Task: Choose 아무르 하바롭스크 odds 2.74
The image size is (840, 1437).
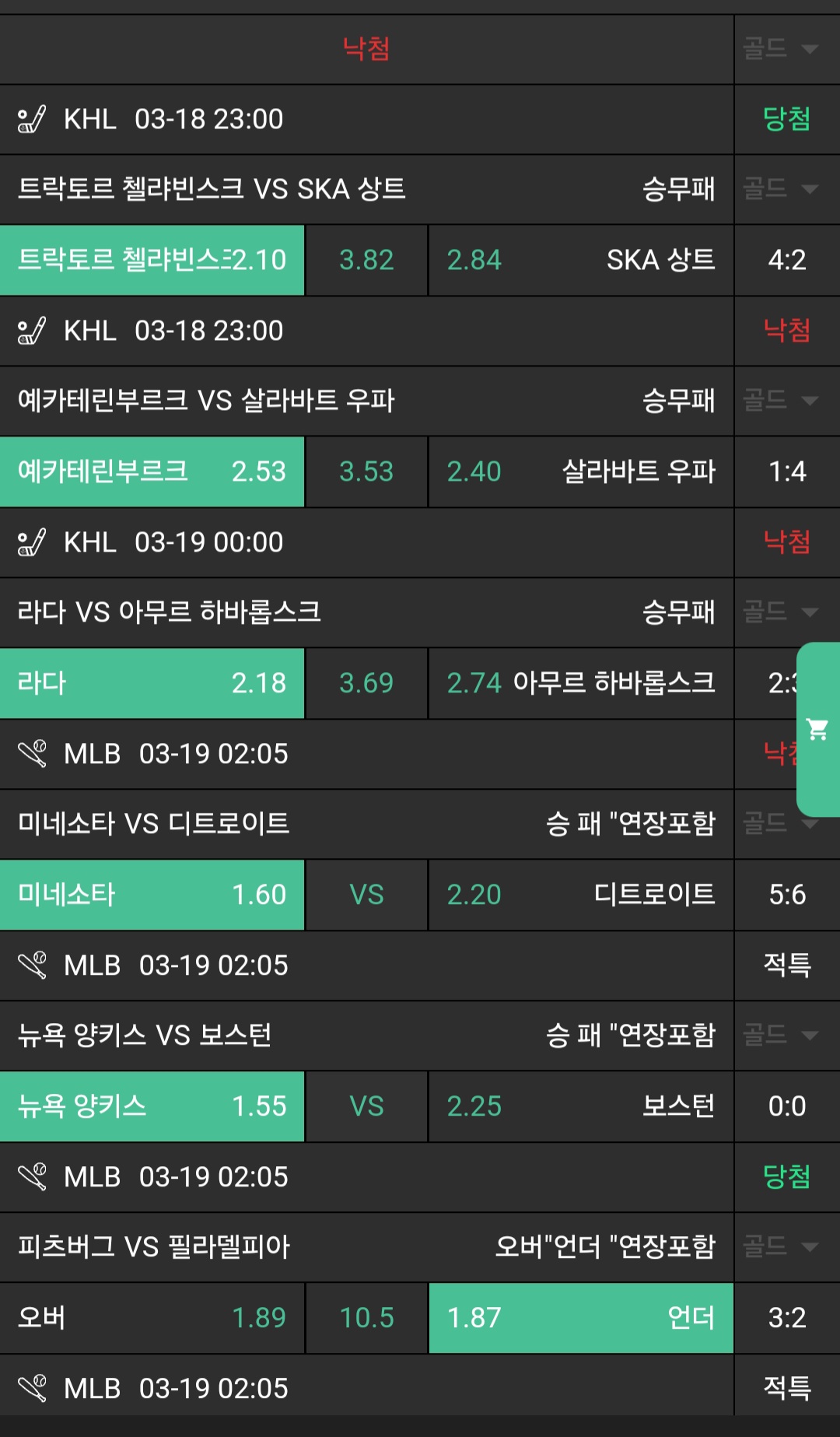Action: (580, 683)
